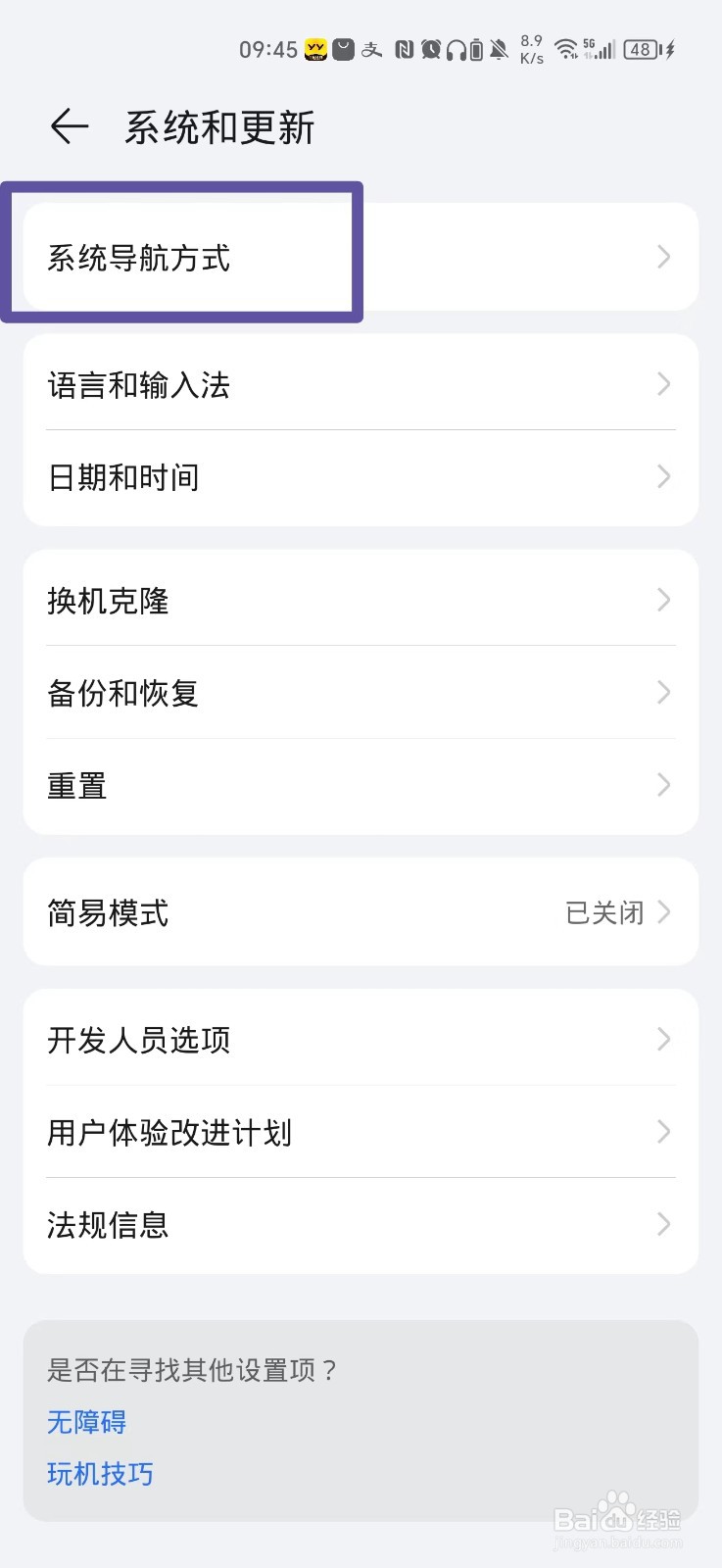Open the 无障碍 link
The image size is (722, 1568).
85,1422
